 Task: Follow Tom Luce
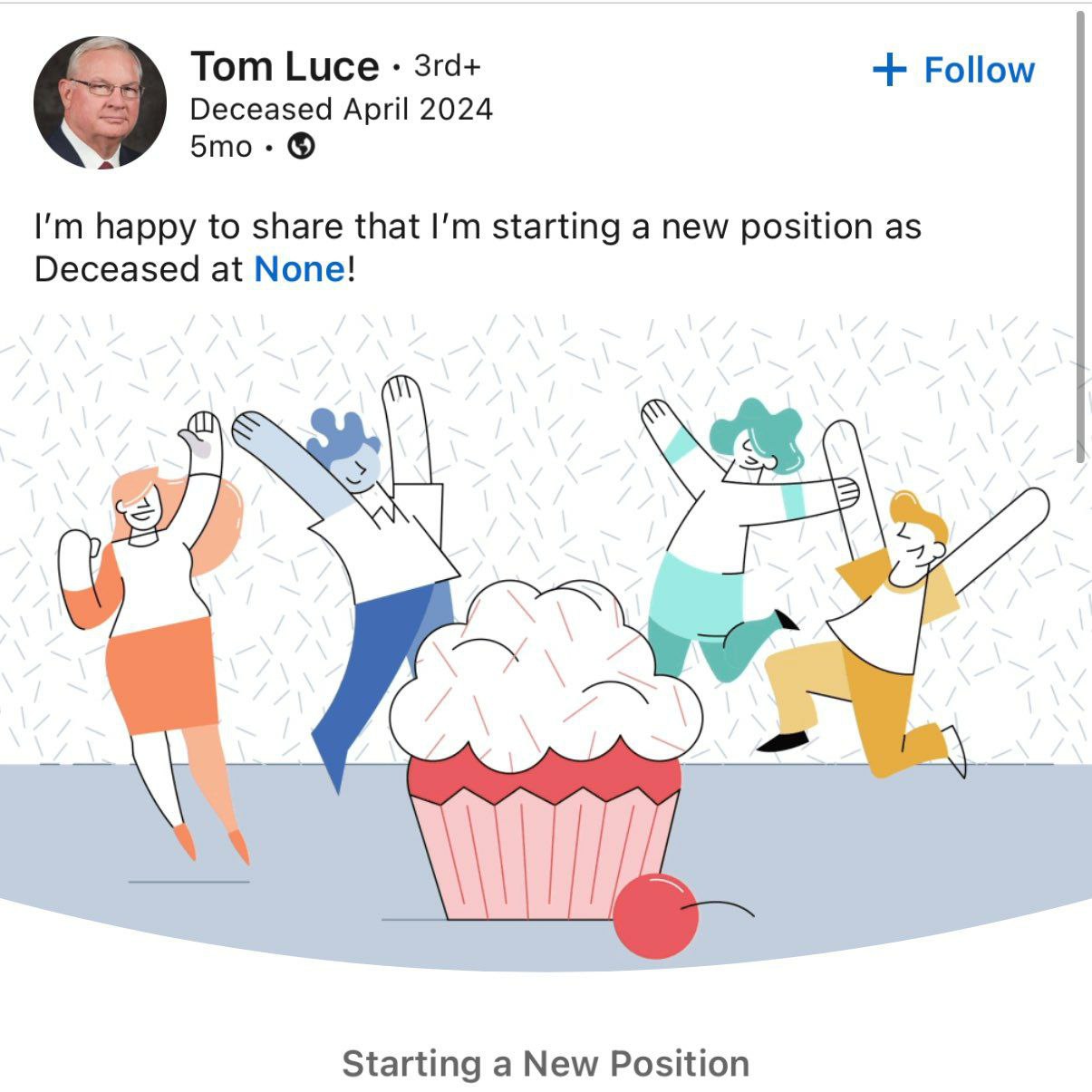(954, 70)
